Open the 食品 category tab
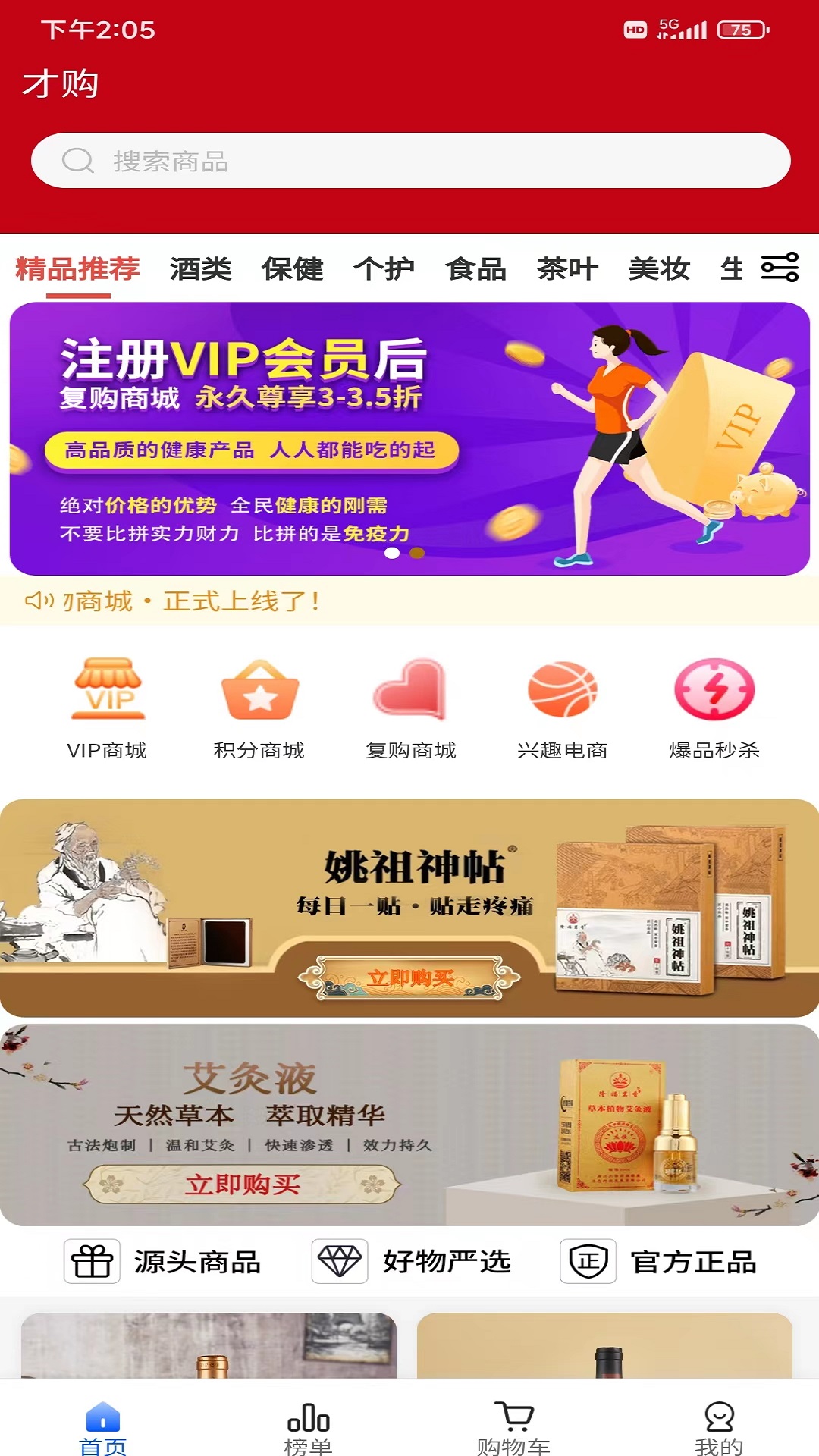Viewport: 819px width, 1456px height. click(x=475, y=268)
